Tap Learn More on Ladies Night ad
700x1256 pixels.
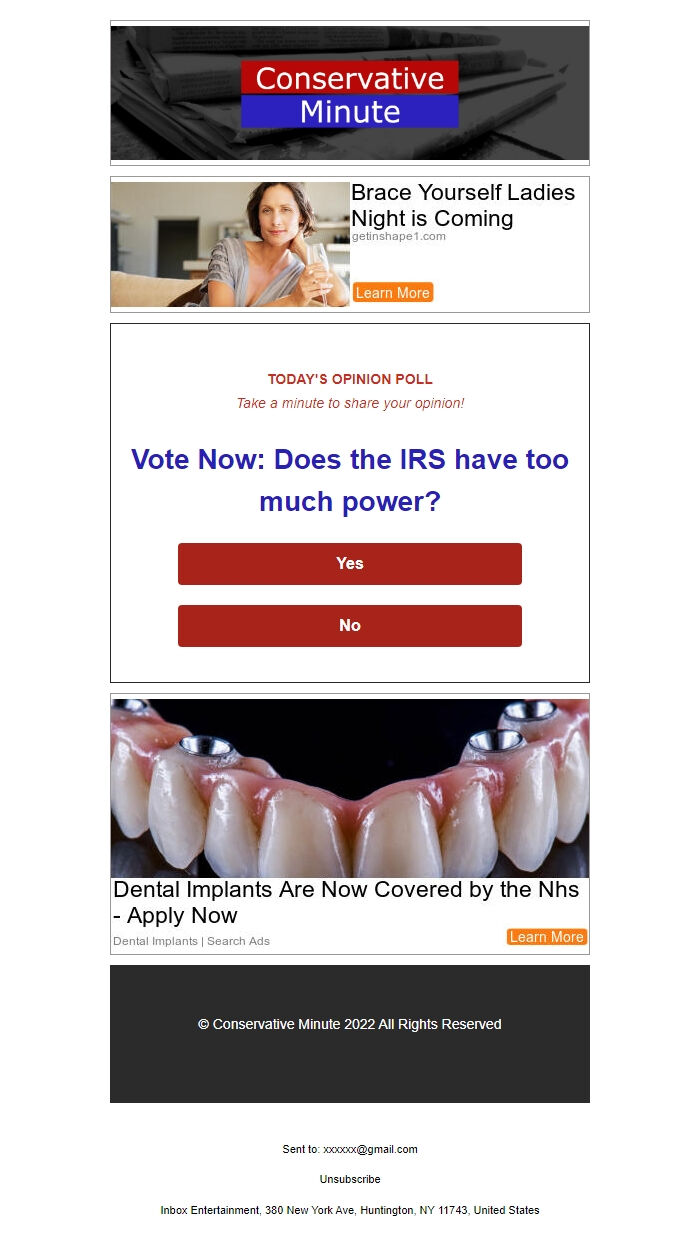(x=392, y=293)
